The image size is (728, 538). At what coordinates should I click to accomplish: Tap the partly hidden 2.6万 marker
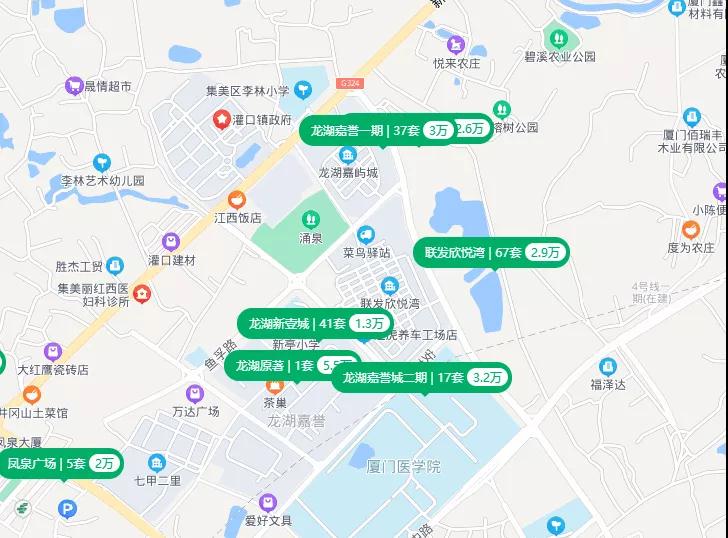coord(476,129)
